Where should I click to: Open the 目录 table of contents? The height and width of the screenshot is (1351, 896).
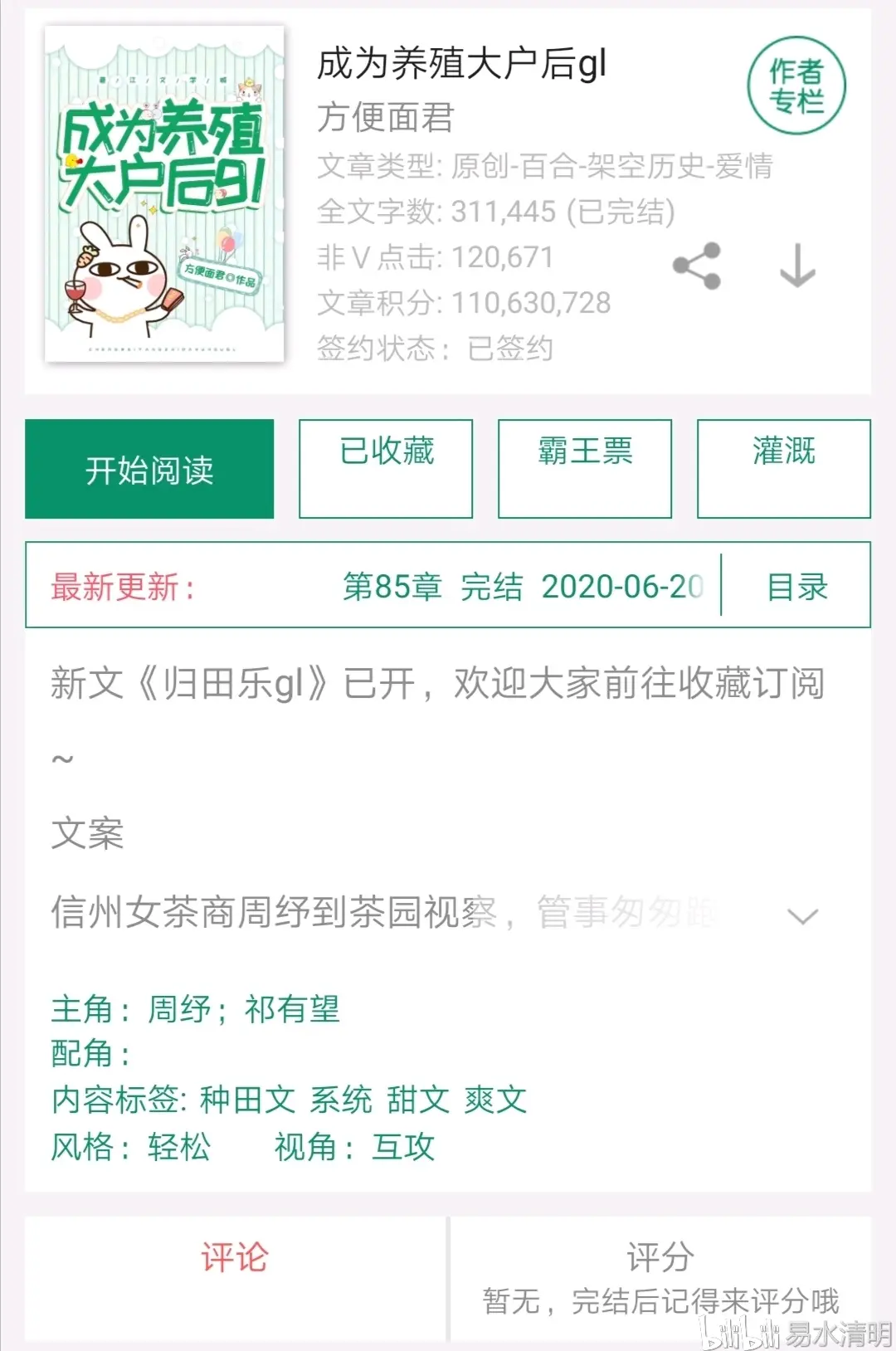coord(796,587)
